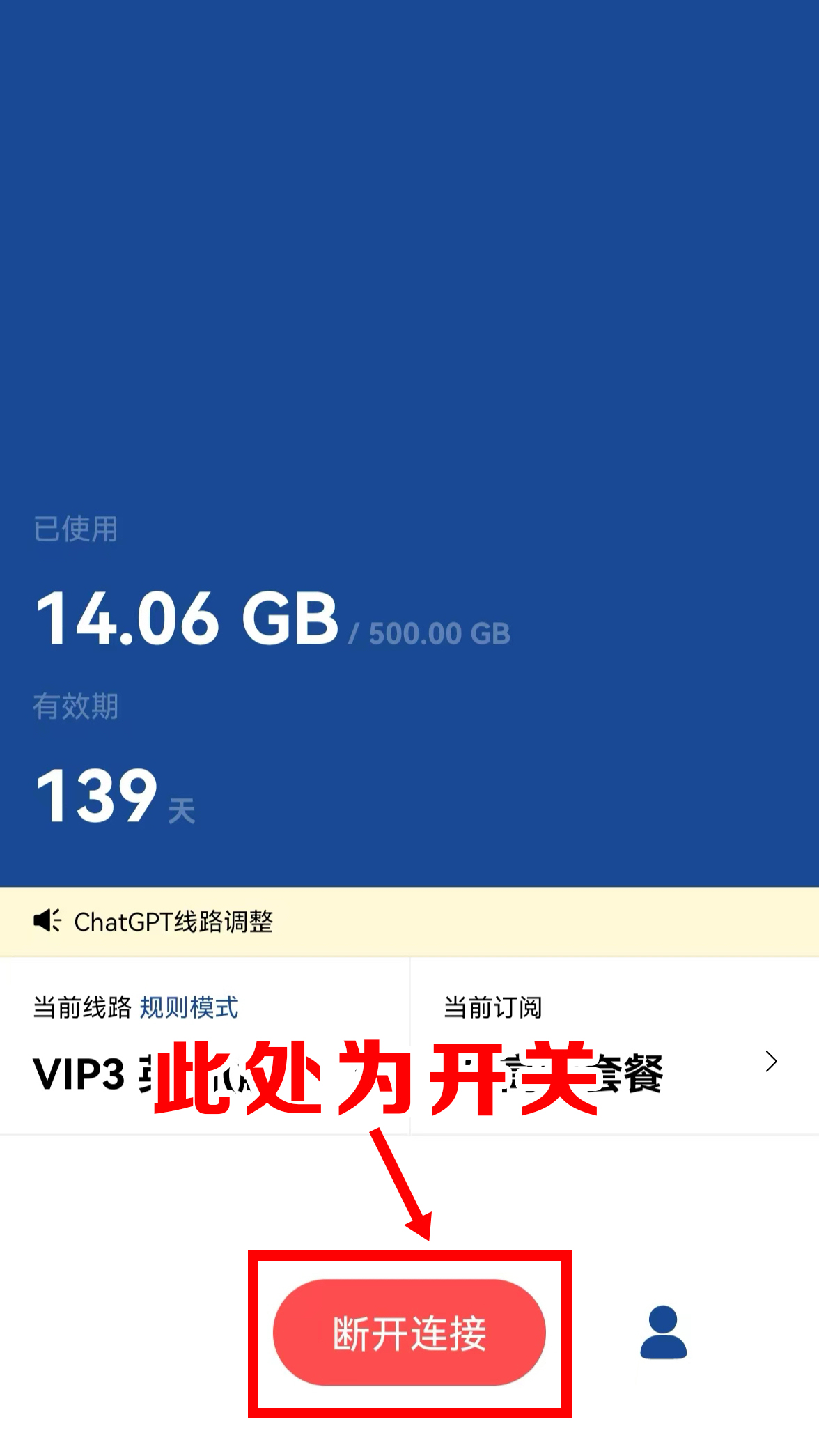
Task: Open the ChatGPT线路调整 announcement
Action: pos(174,922)
